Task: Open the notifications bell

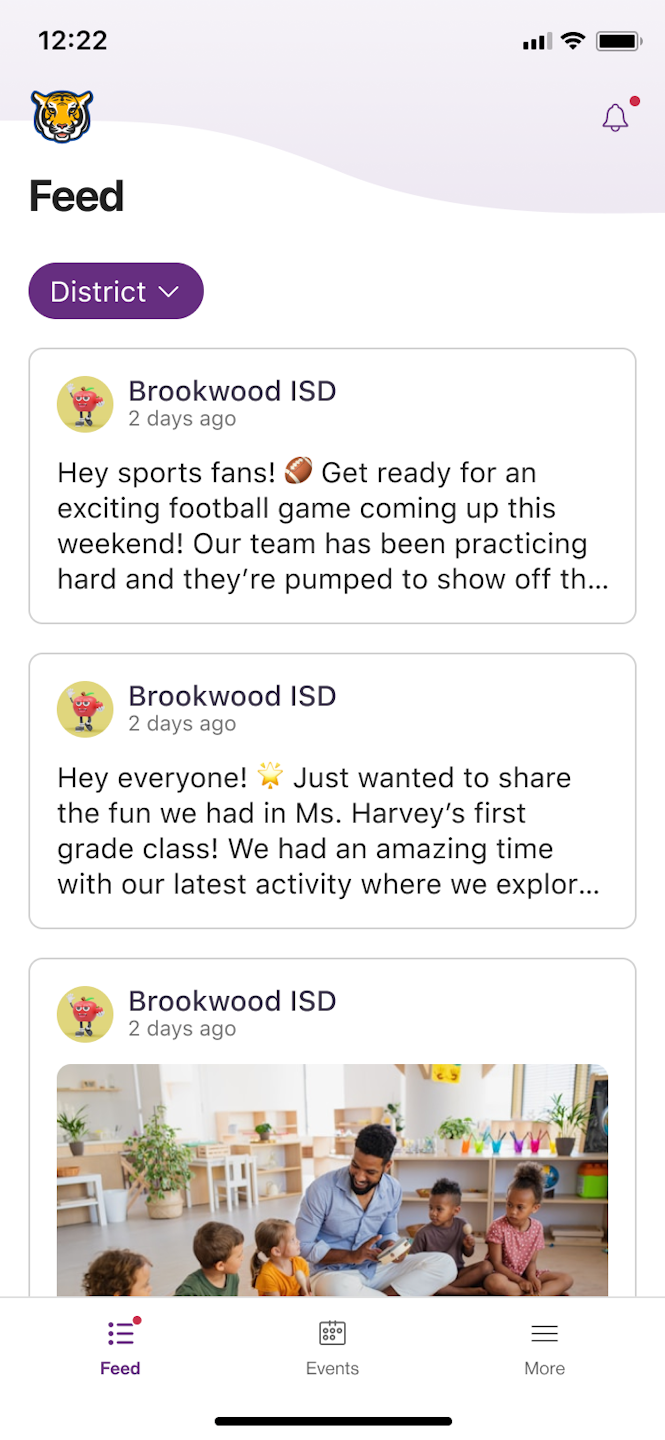Action: pos(615,118)
